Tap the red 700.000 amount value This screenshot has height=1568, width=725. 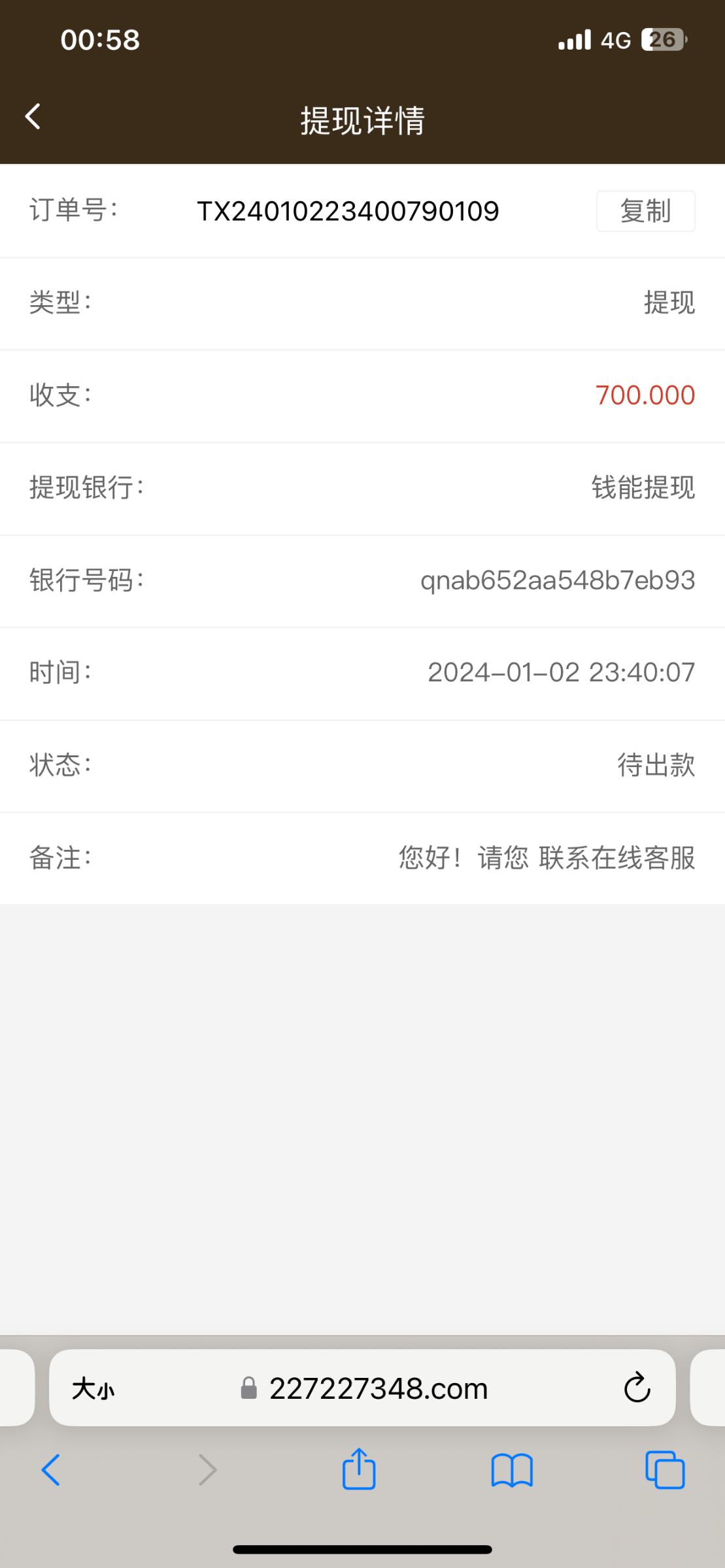coord(646,395)
